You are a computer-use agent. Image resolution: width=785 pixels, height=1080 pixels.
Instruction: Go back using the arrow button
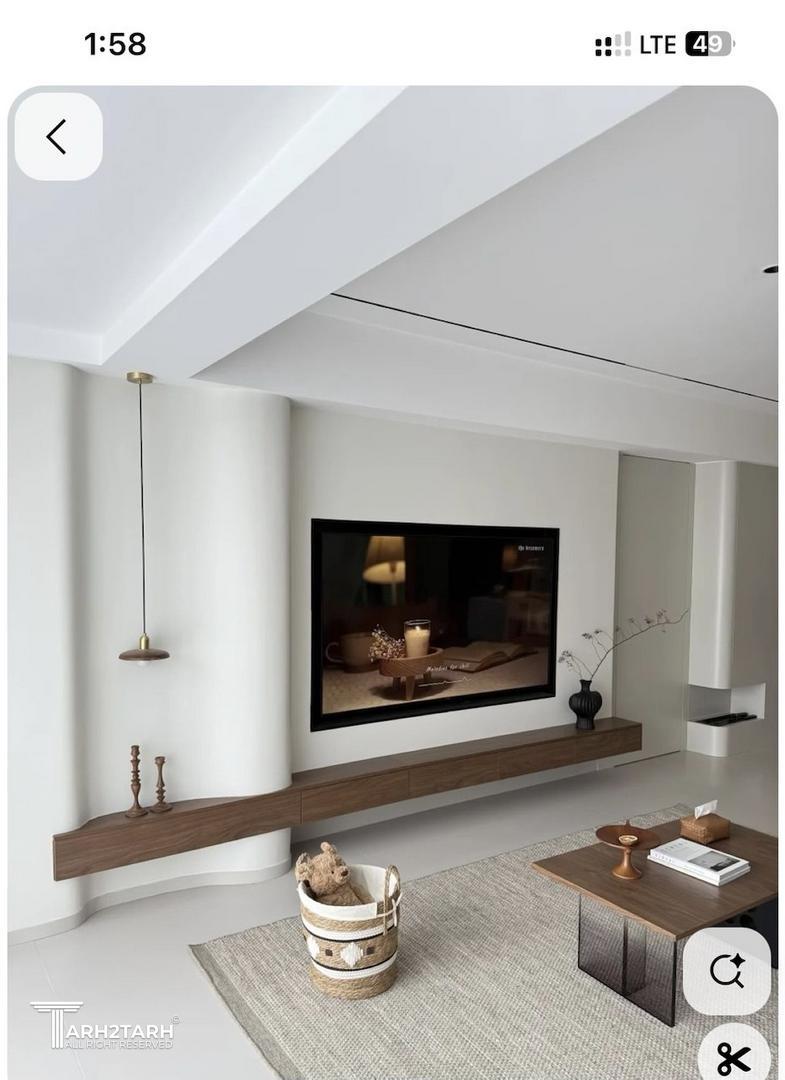click(58, 137)
